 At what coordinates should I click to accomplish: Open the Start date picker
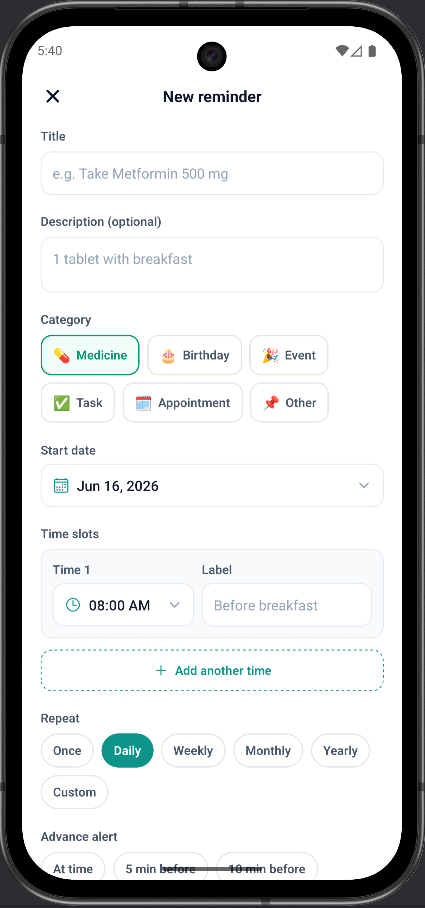212,485
